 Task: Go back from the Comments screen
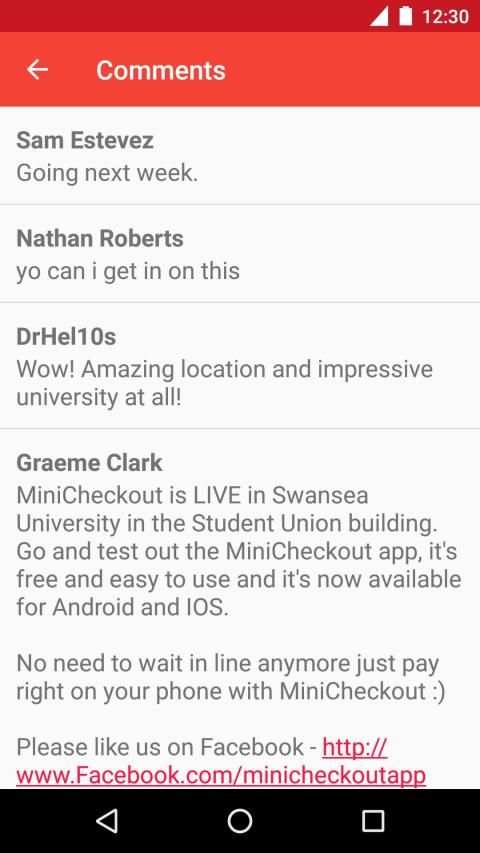pyautogui.click(x=38, y=70)
